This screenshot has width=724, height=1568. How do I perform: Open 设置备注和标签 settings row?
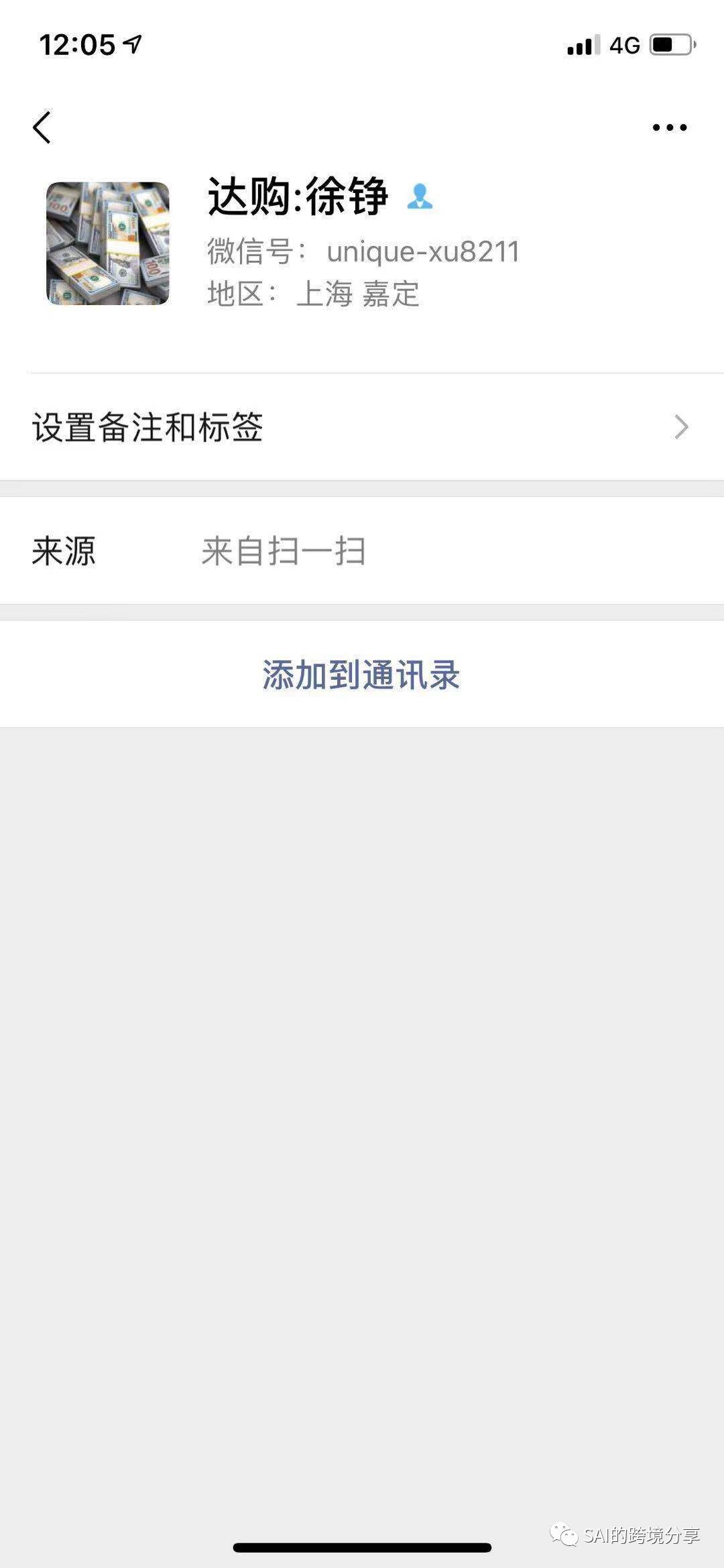(x=362, y=427)
